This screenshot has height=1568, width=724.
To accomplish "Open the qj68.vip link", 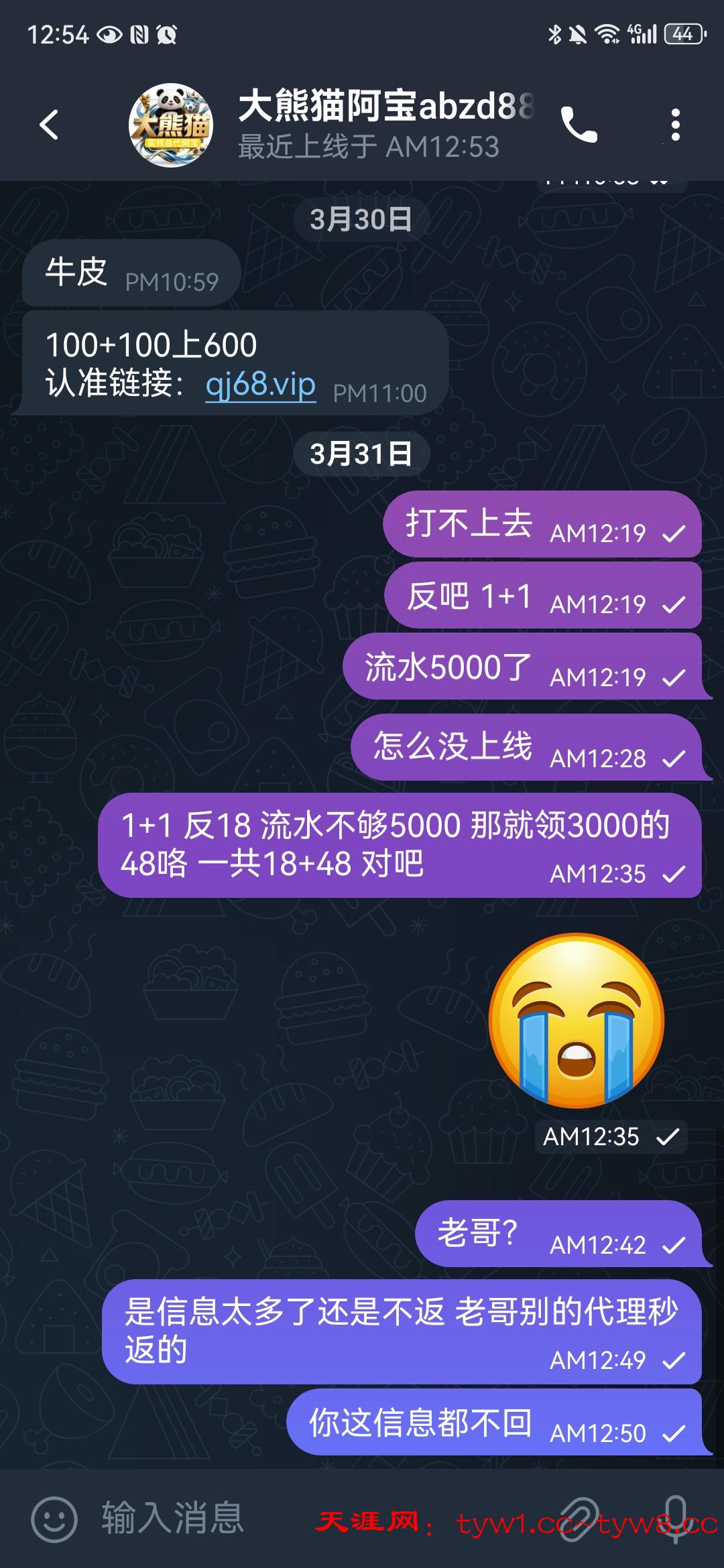I will (260, 383).
